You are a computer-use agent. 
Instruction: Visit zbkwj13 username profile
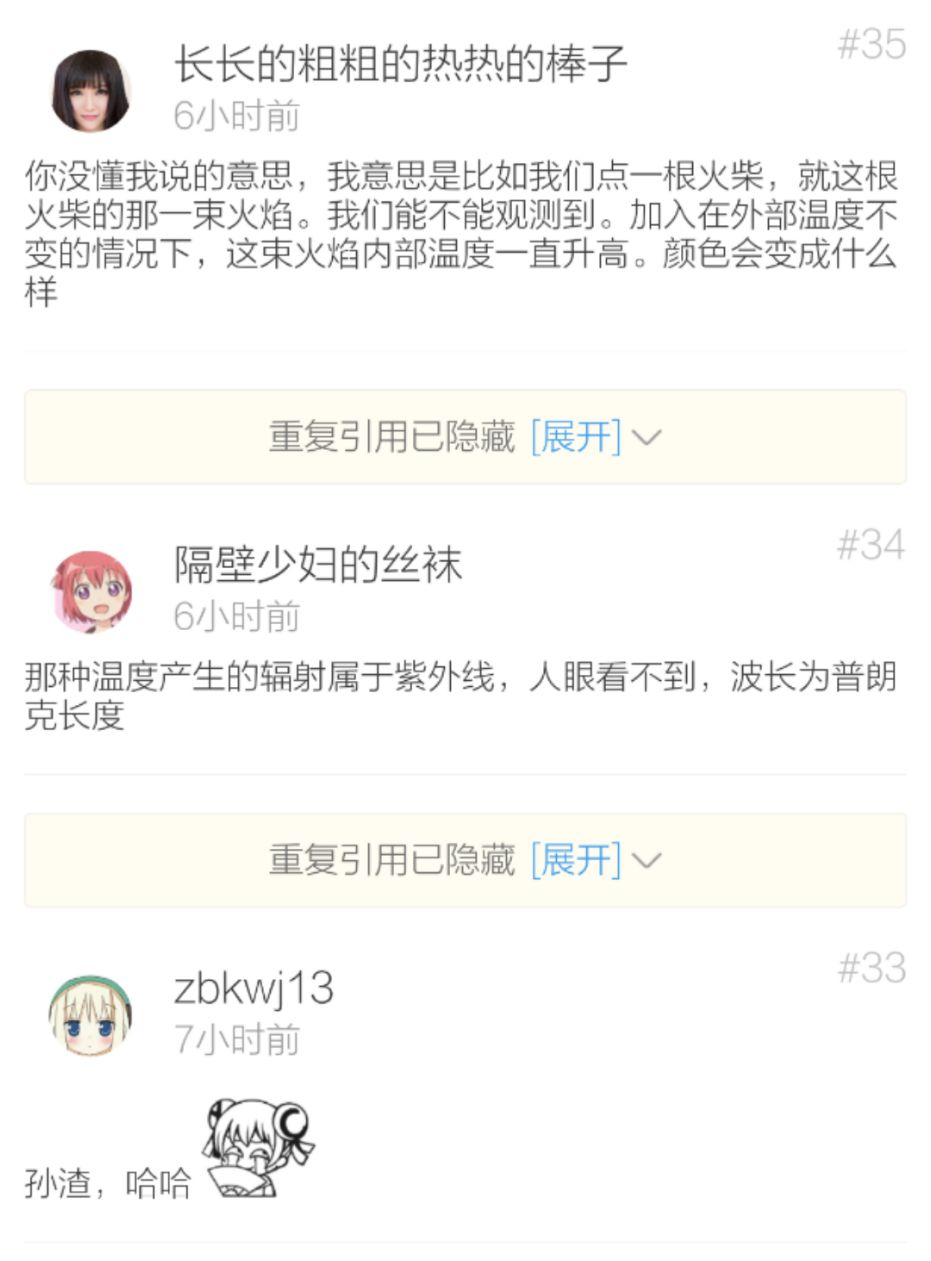pyautogui.click(x=253, y=989)
